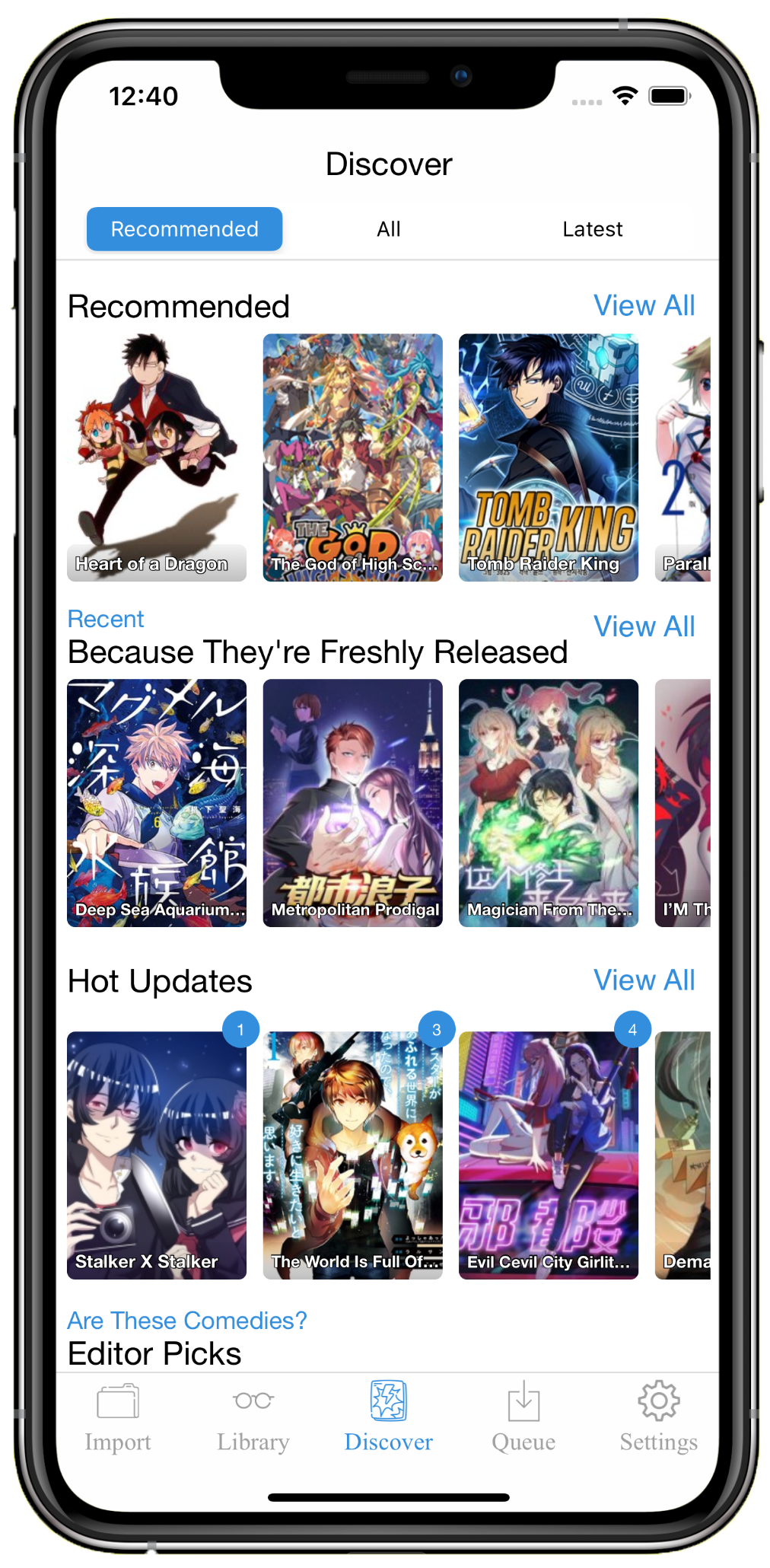Open Metropolitan Prodigal
The image size is (770, 1568).
pyautogui.click(x=352, y=802)
